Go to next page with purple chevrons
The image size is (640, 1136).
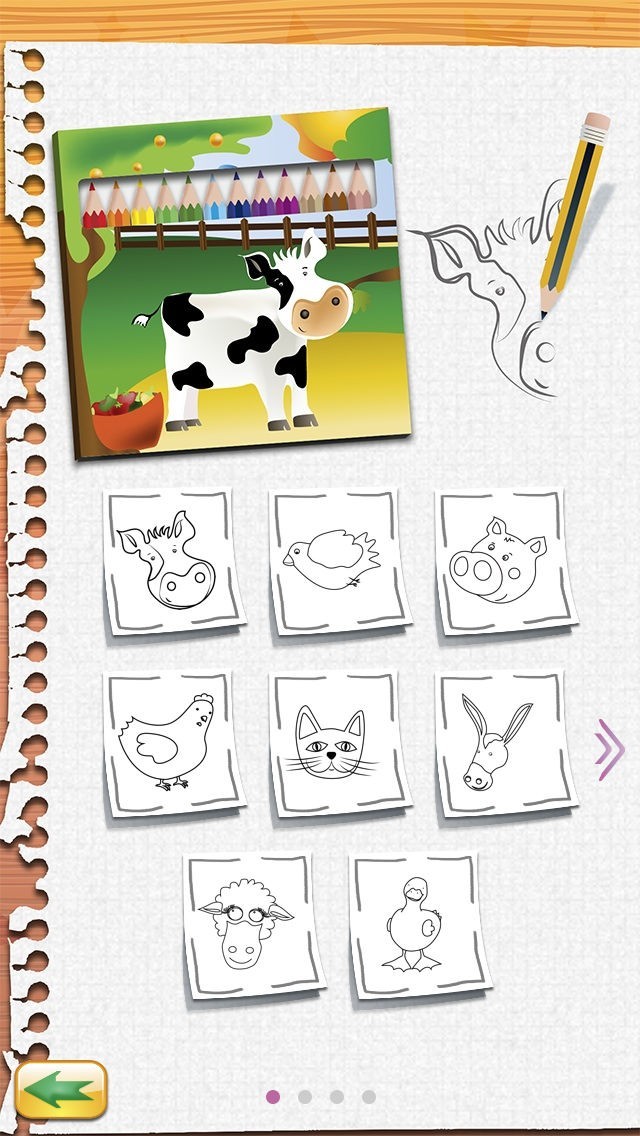(x=609, y=749)
